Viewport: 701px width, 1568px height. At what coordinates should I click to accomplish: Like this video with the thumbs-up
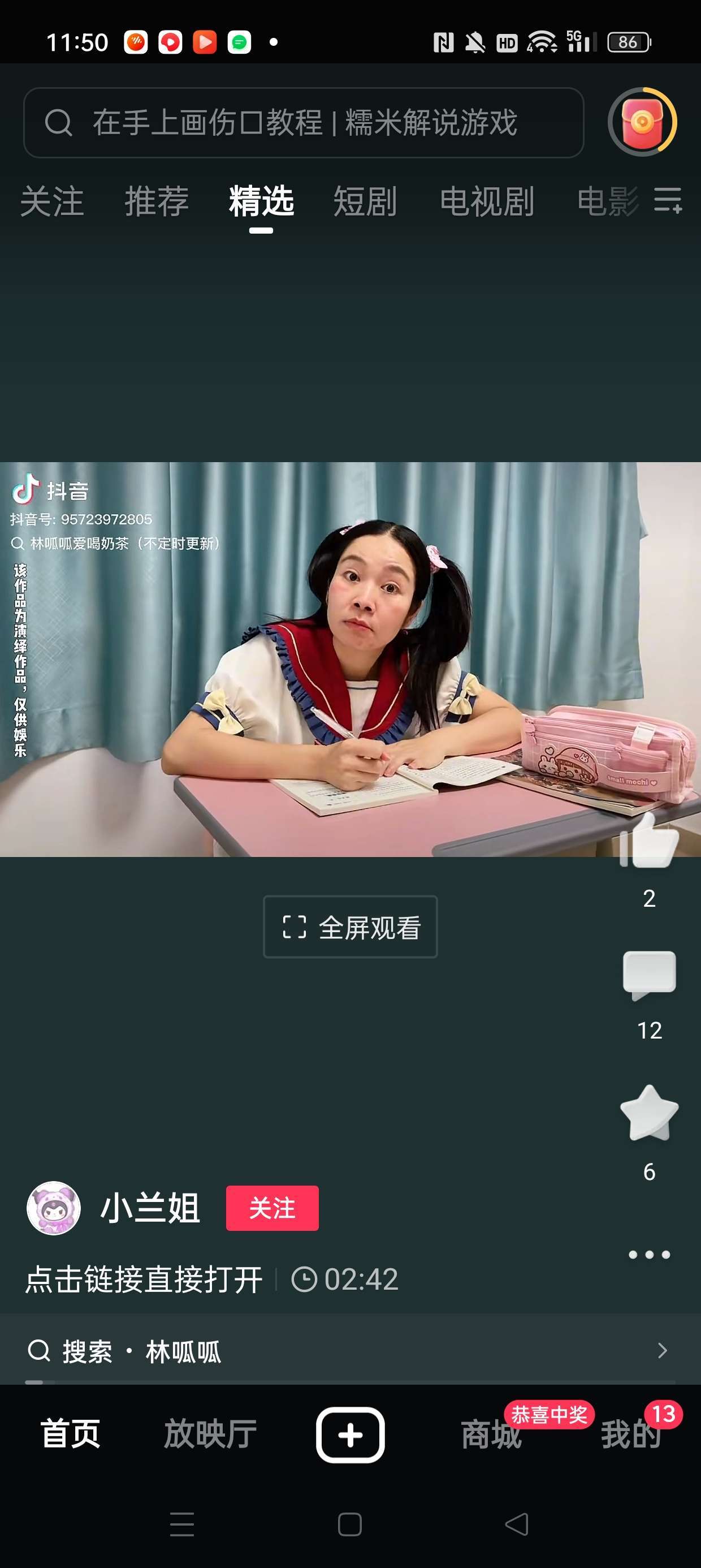tap(648, 843)
